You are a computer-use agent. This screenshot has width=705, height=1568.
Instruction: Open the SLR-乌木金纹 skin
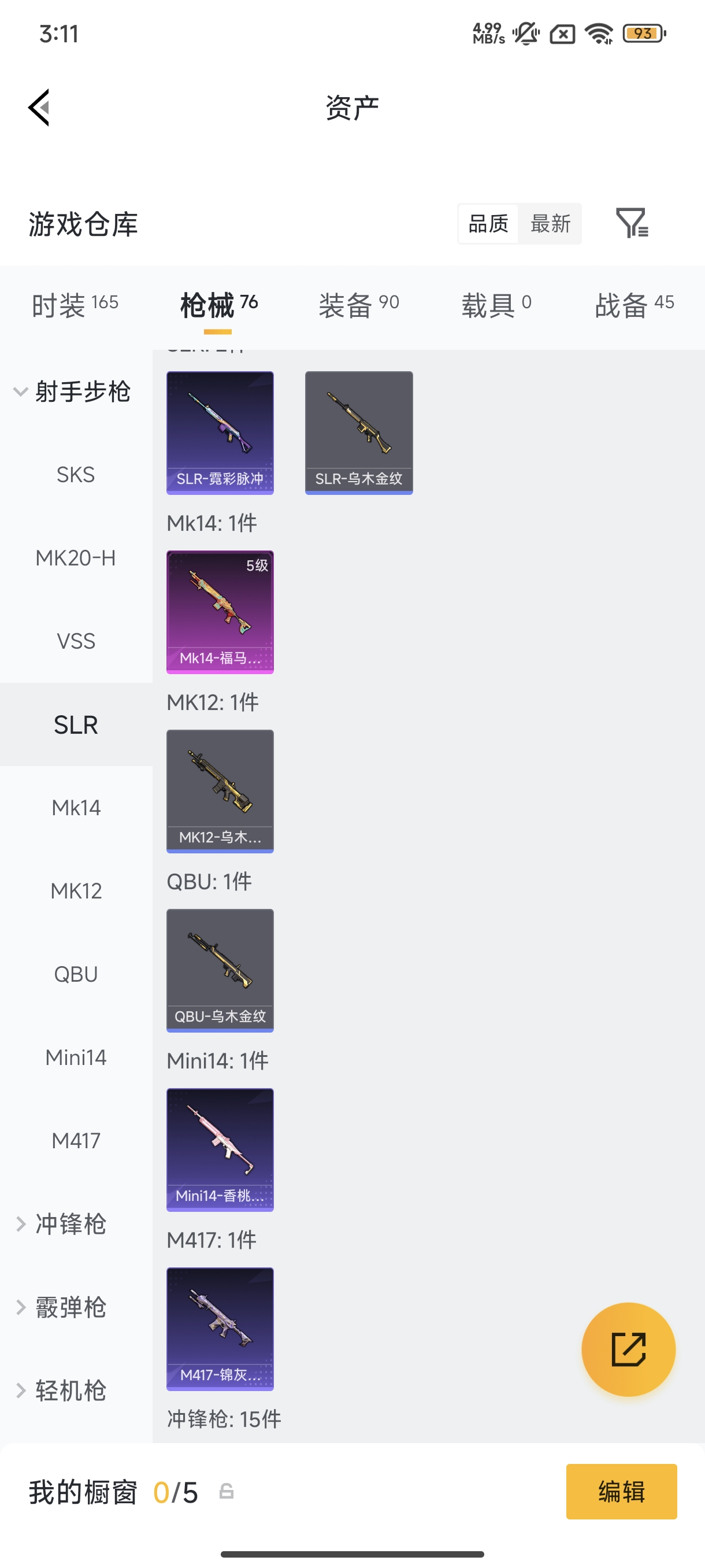358,432
